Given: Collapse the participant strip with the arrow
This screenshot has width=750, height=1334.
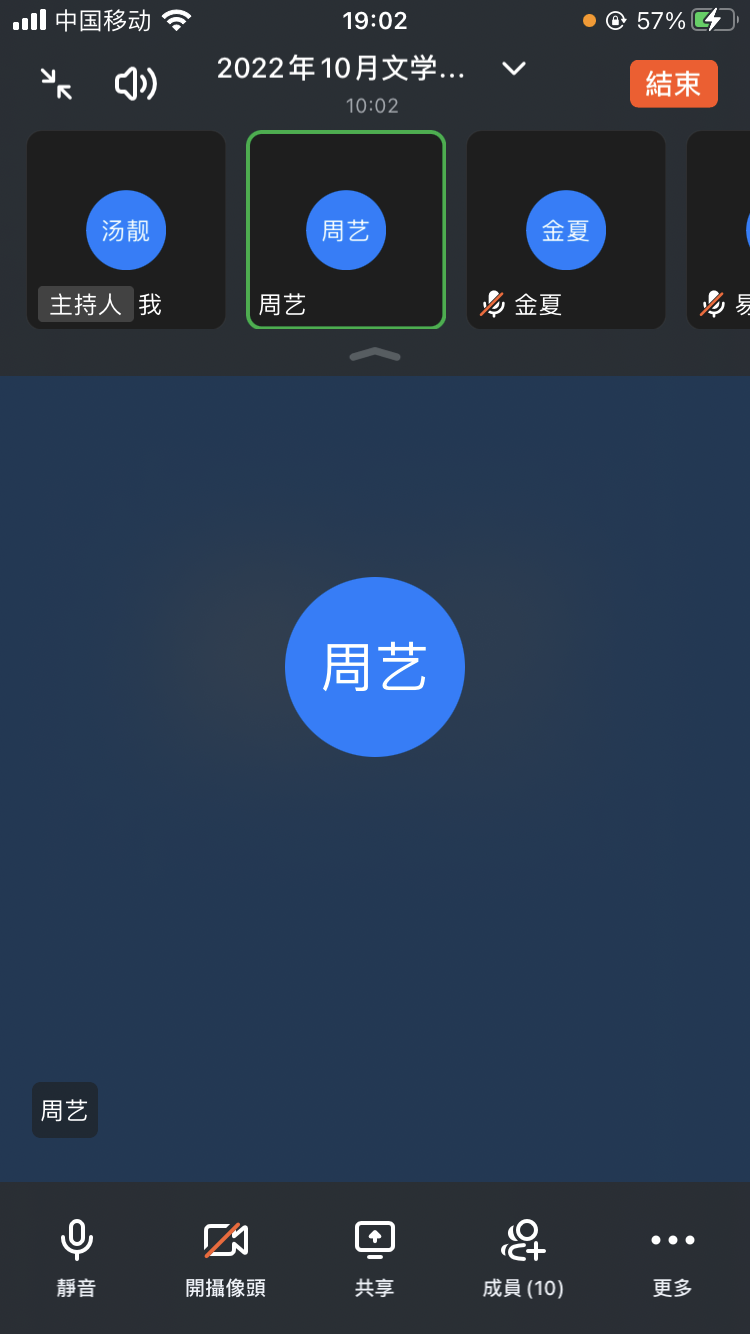Looking at the screenshot, I should (x=375, y=354).
